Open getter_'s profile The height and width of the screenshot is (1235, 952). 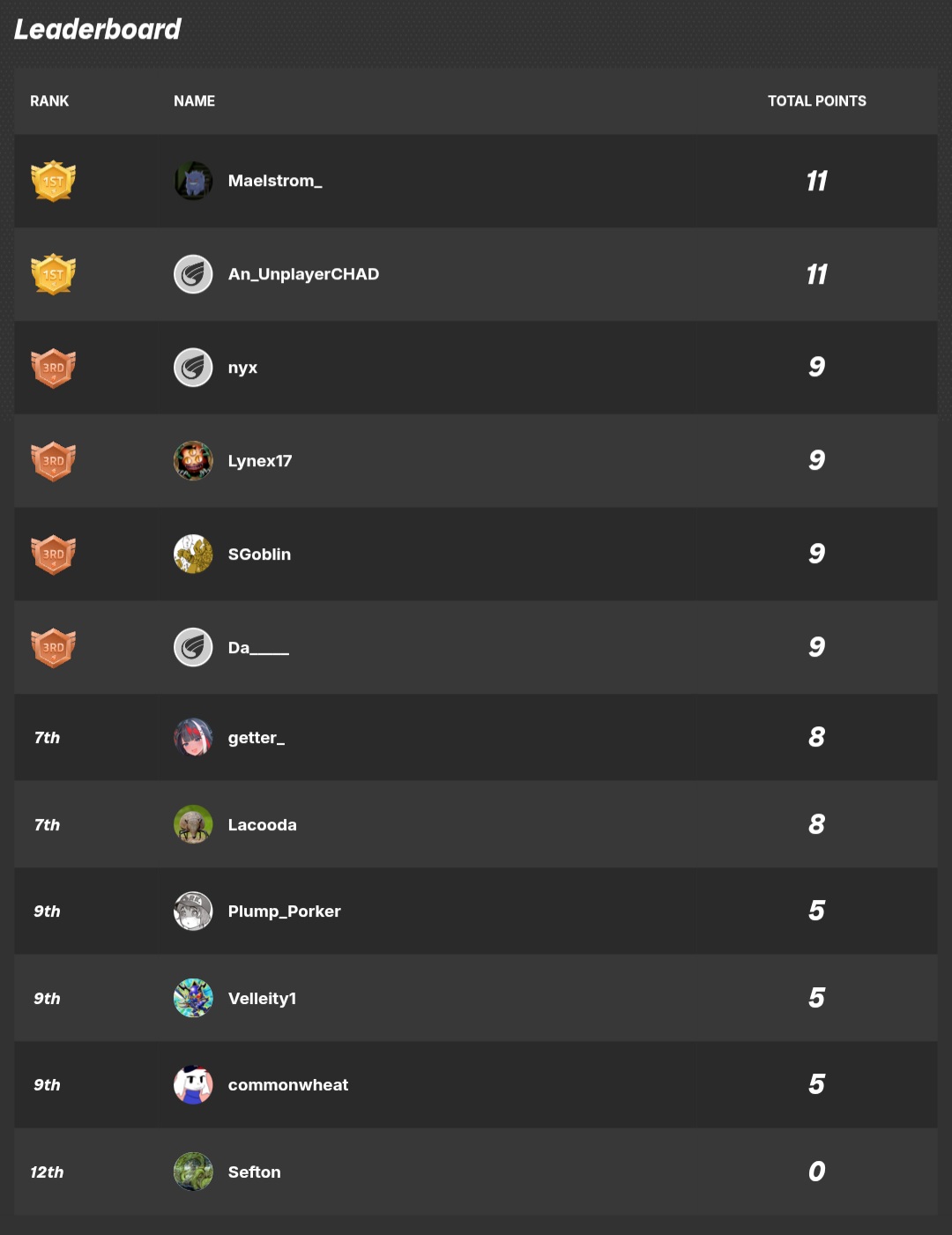[x=256, y=738]
